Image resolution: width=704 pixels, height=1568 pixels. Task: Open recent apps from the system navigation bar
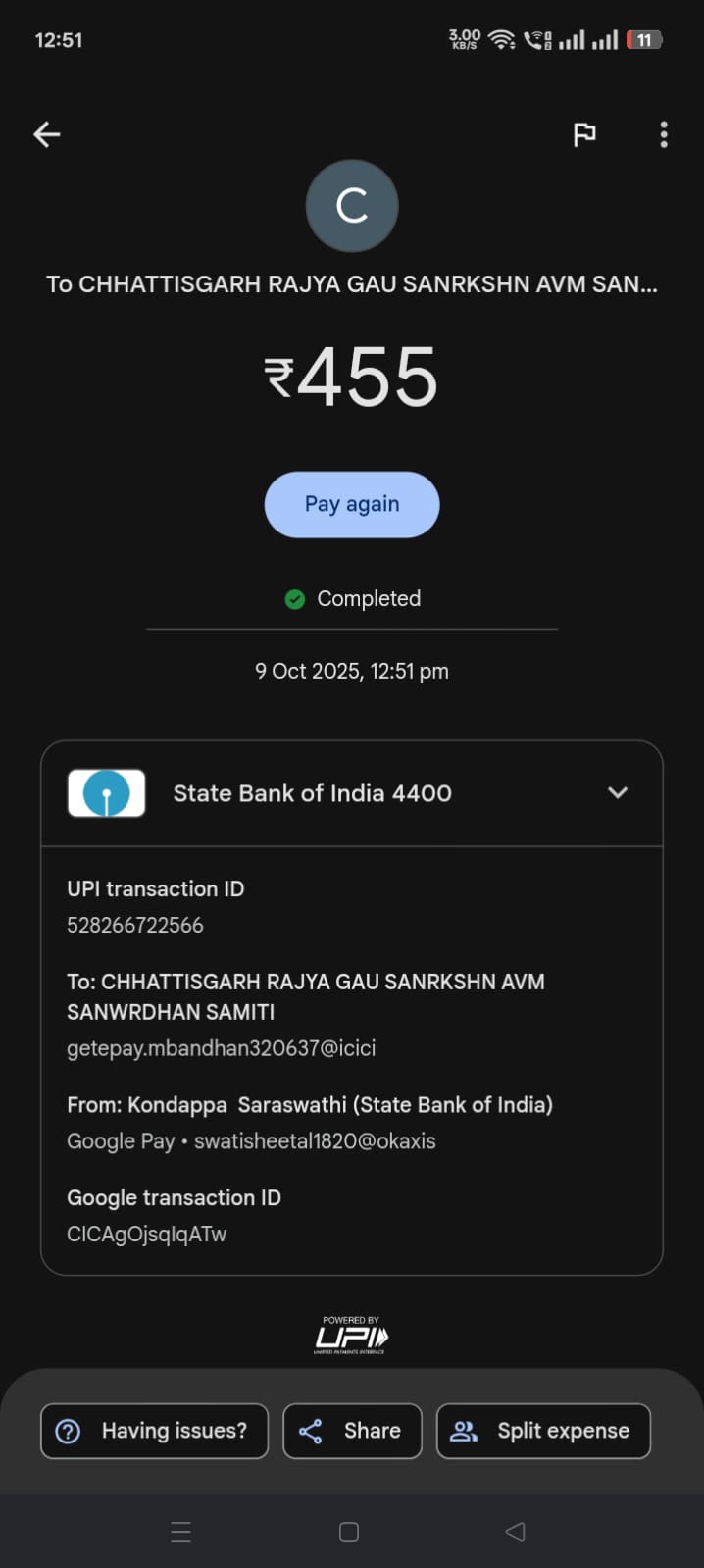(x=181, y=1532)
